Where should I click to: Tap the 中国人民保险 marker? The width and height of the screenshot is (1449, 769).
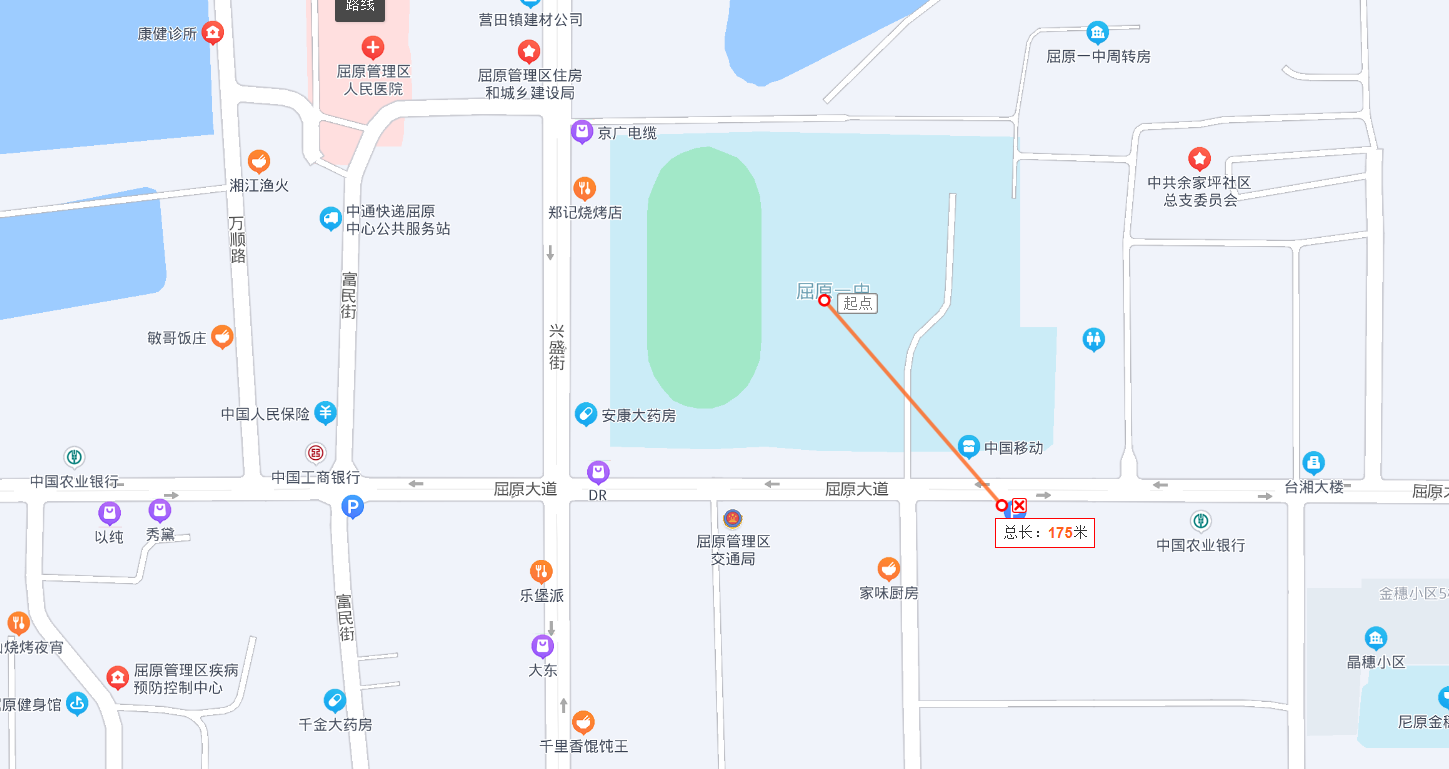coord(325,412)
